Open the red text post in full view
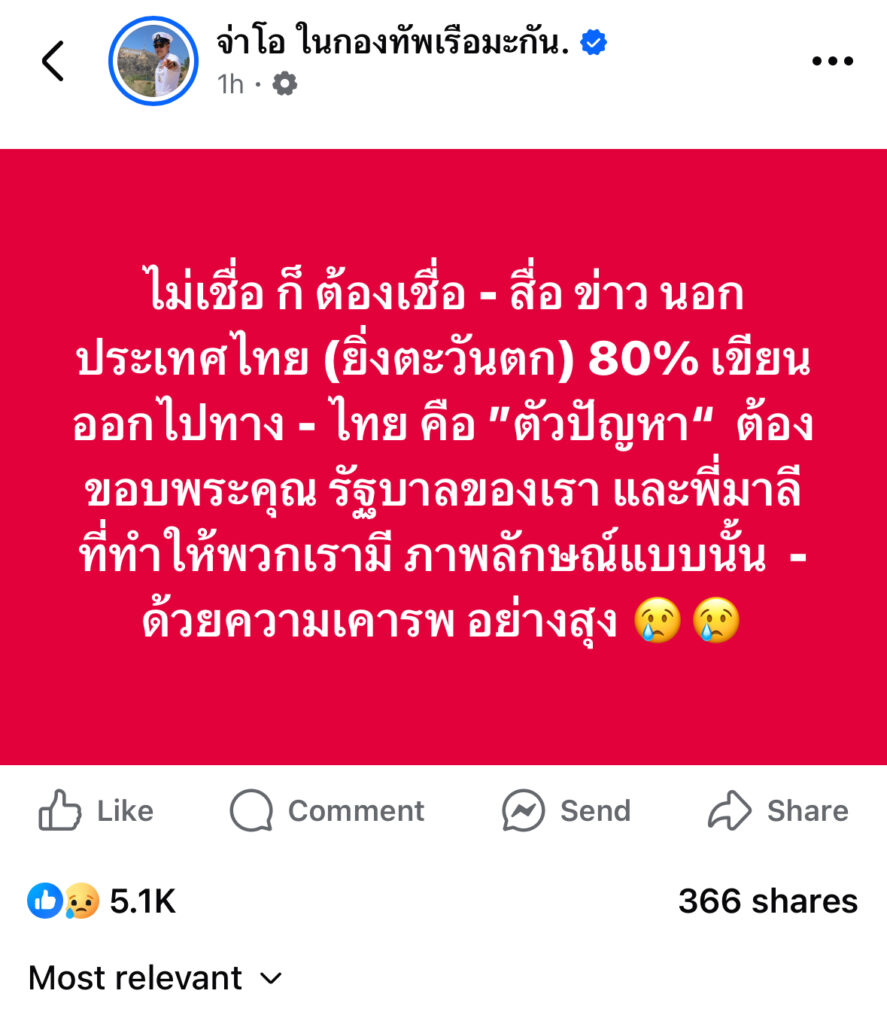Image resolution: width=887 pixels, height=1024 pixels. [443, 456]
